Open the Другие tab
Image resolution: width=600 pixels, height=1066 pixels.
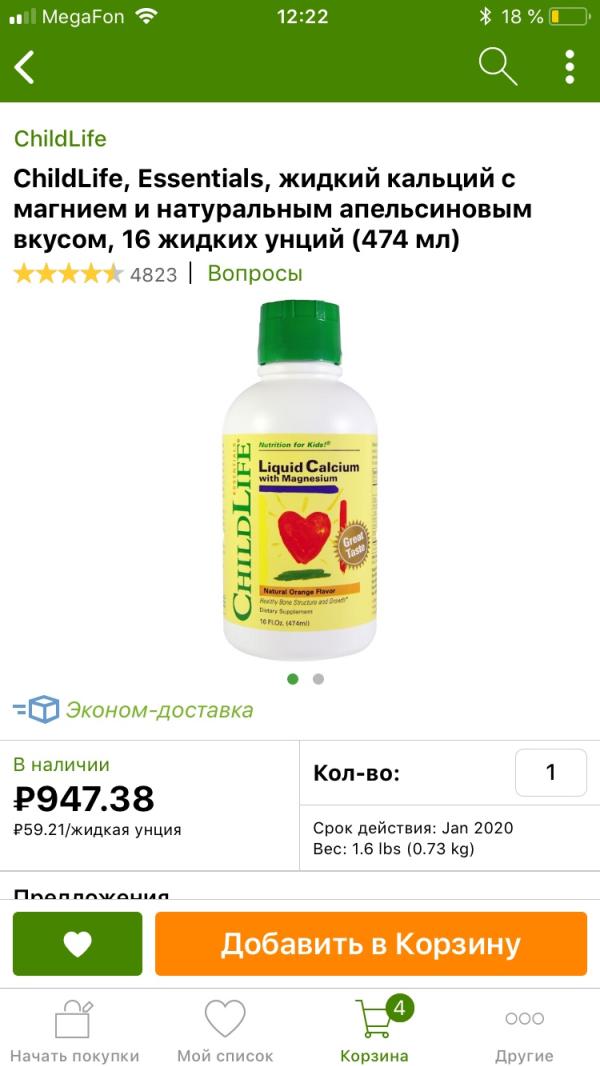click(x=524, y=1031)
